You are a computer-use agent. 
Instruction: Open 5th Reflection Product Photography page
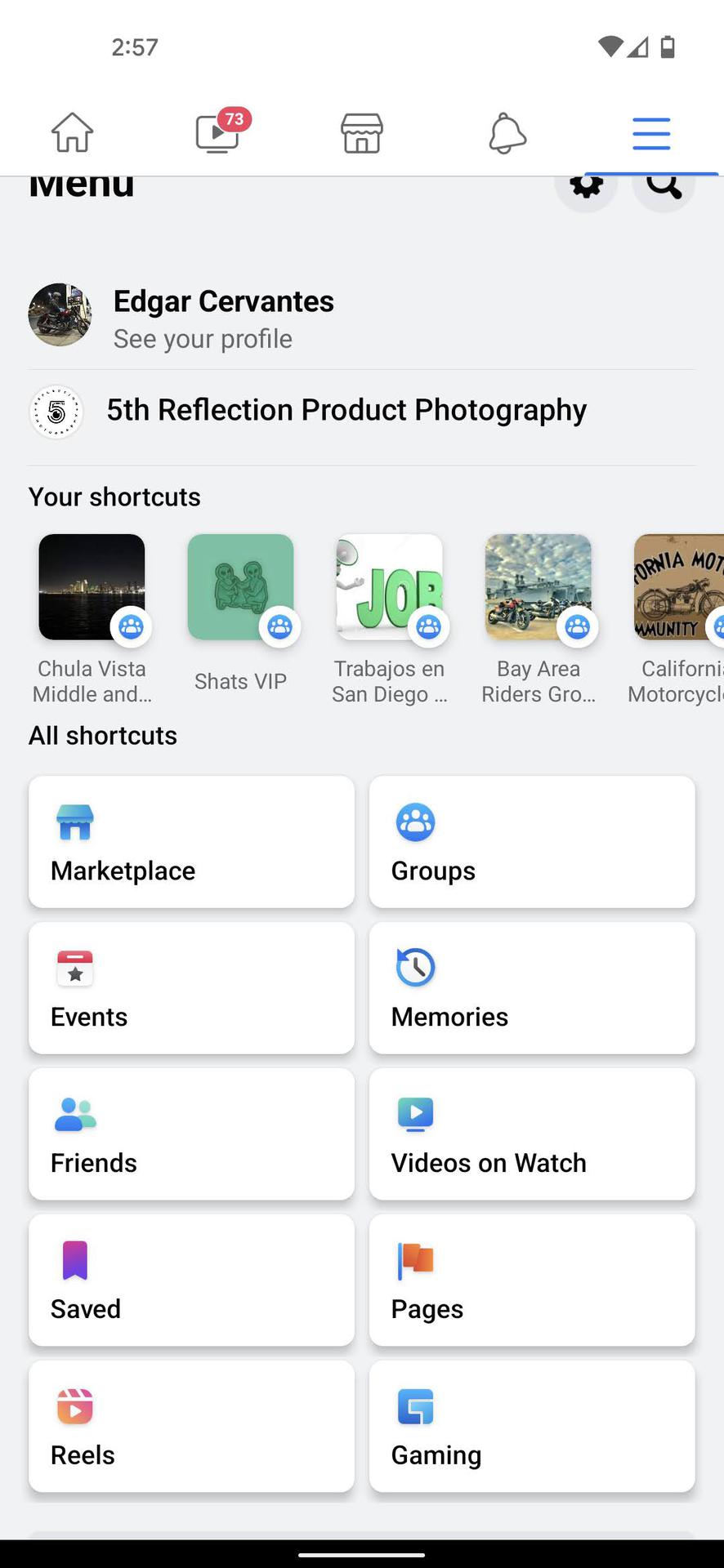pos(346,411)
